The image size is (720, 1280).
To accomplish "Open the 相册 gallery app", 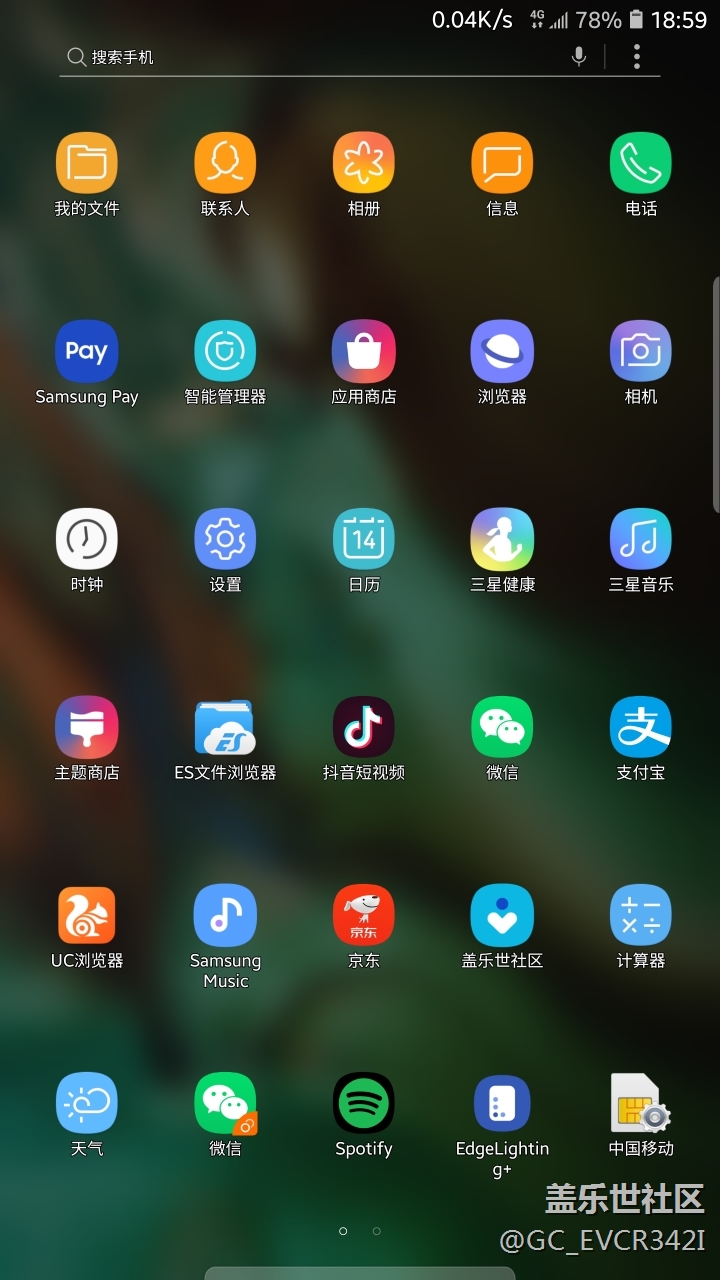I will click(x=364, y=163).
